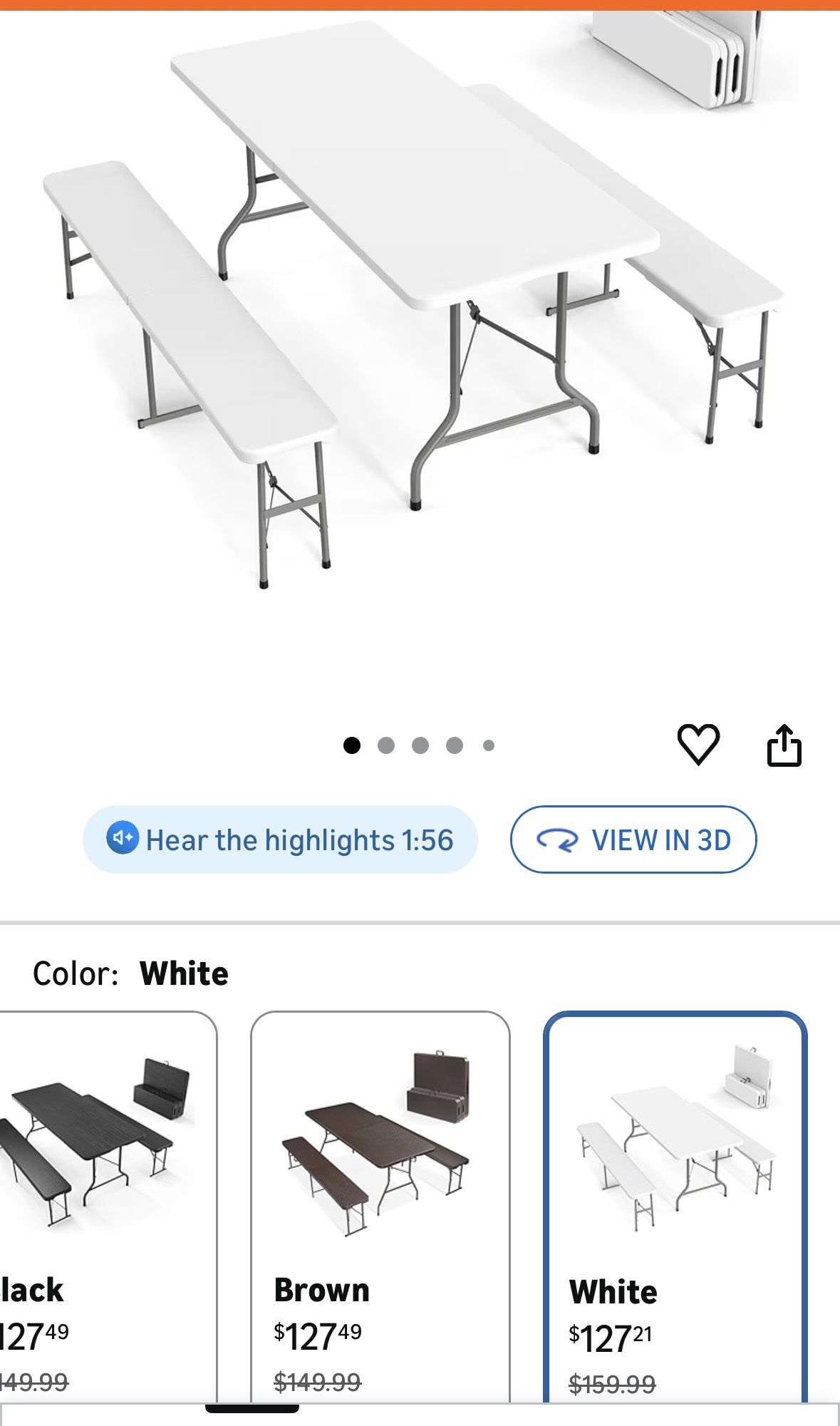This screenshot has width=840, height=1426.
Task: Click the audio speaker icon on highlights pill
Action: point(122,840)
